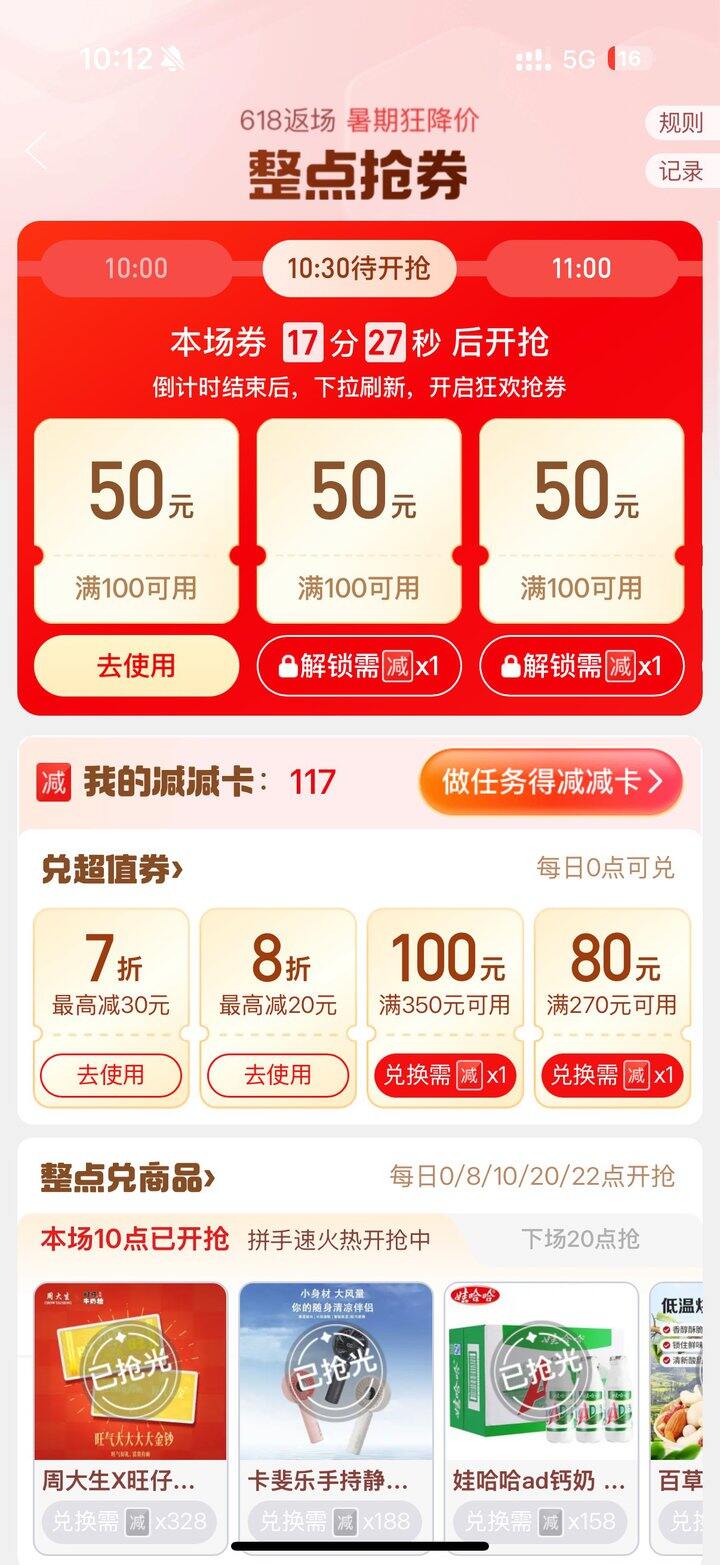Open the 整点兑商品 section link
This screenshot has height=1565, width=720.
(128, 1177)
